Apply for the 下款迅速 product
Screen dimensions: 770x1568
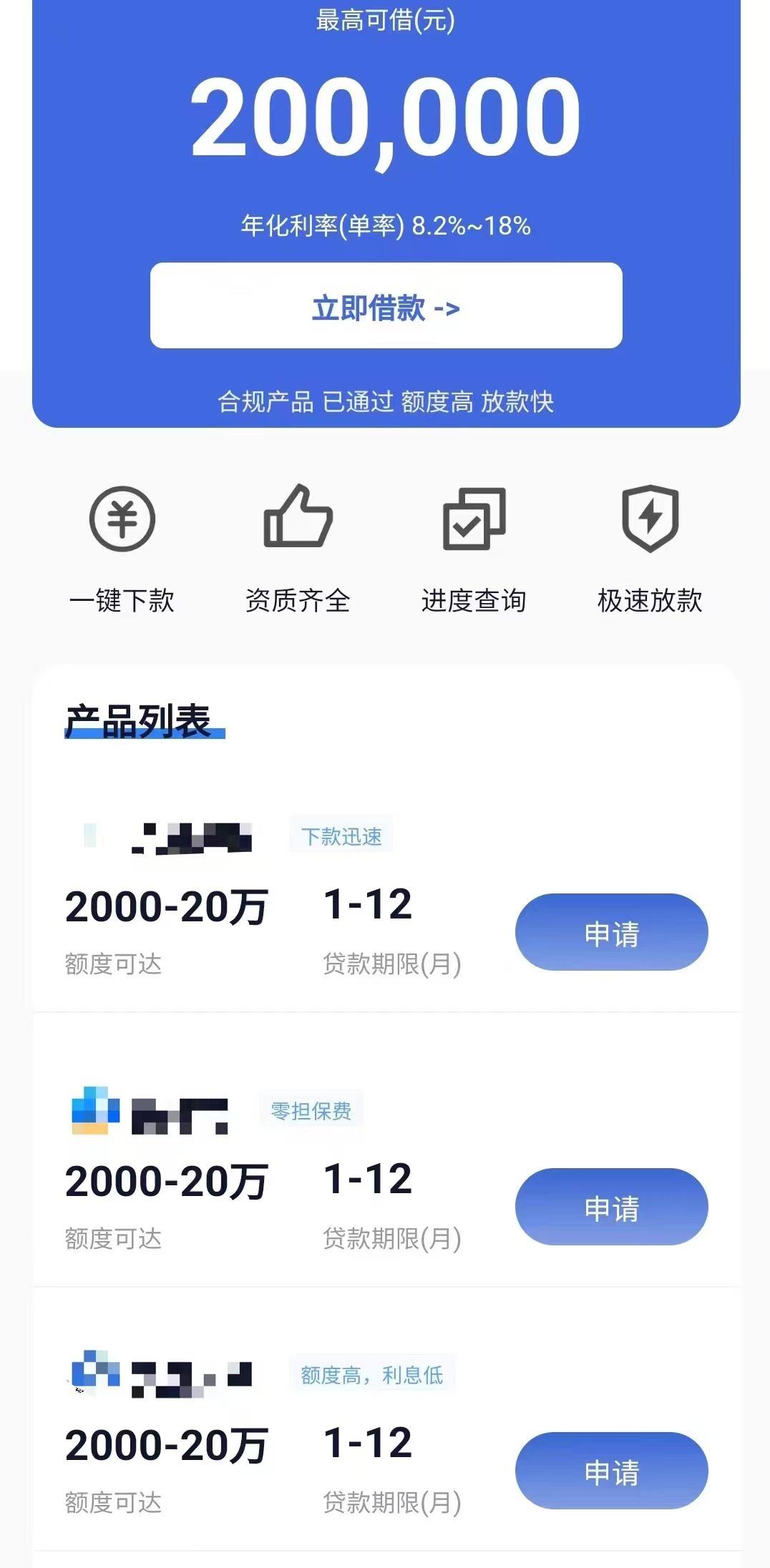(x=612, y=932)
